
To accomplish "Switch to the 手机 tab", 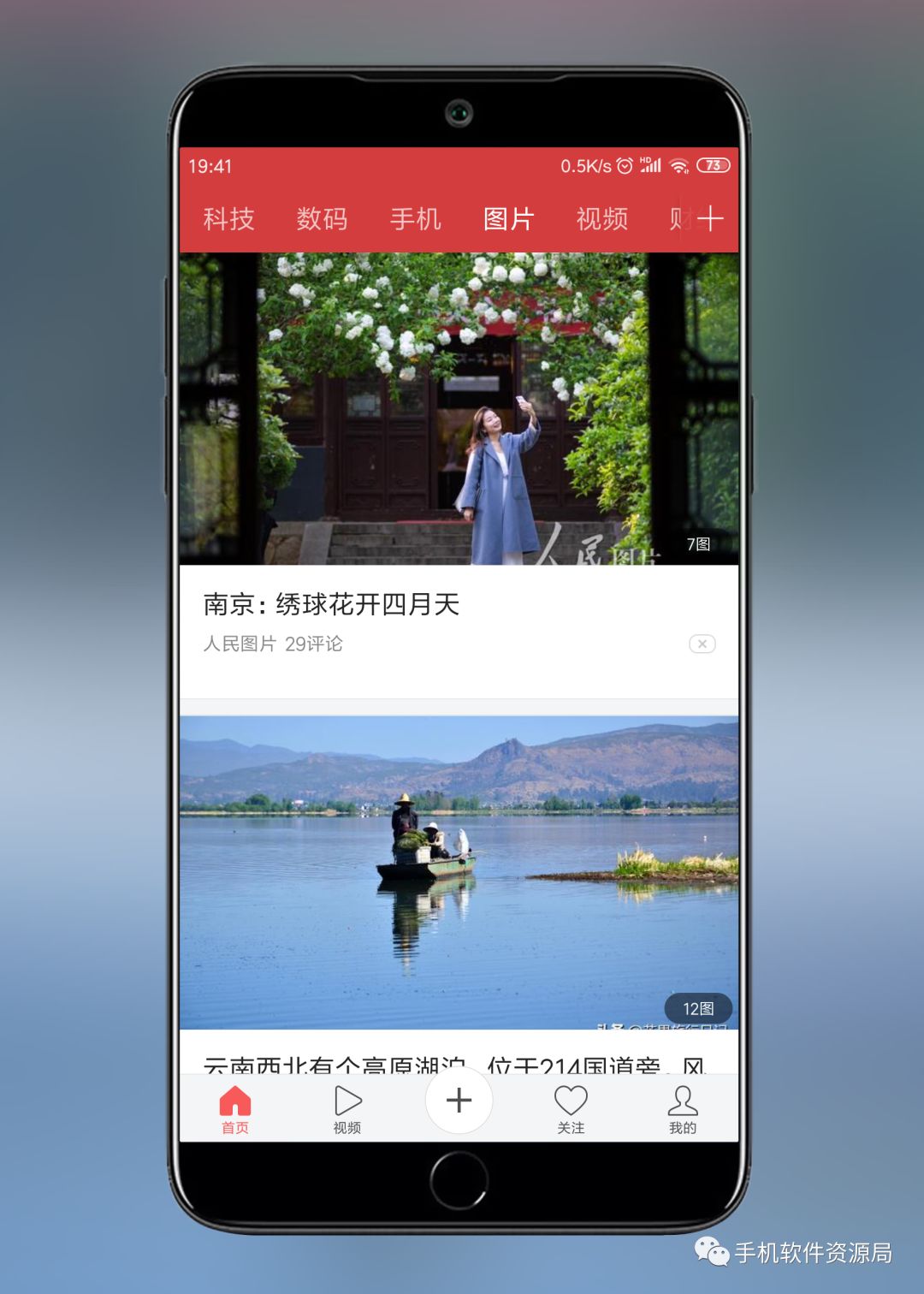I will [415, 219].
